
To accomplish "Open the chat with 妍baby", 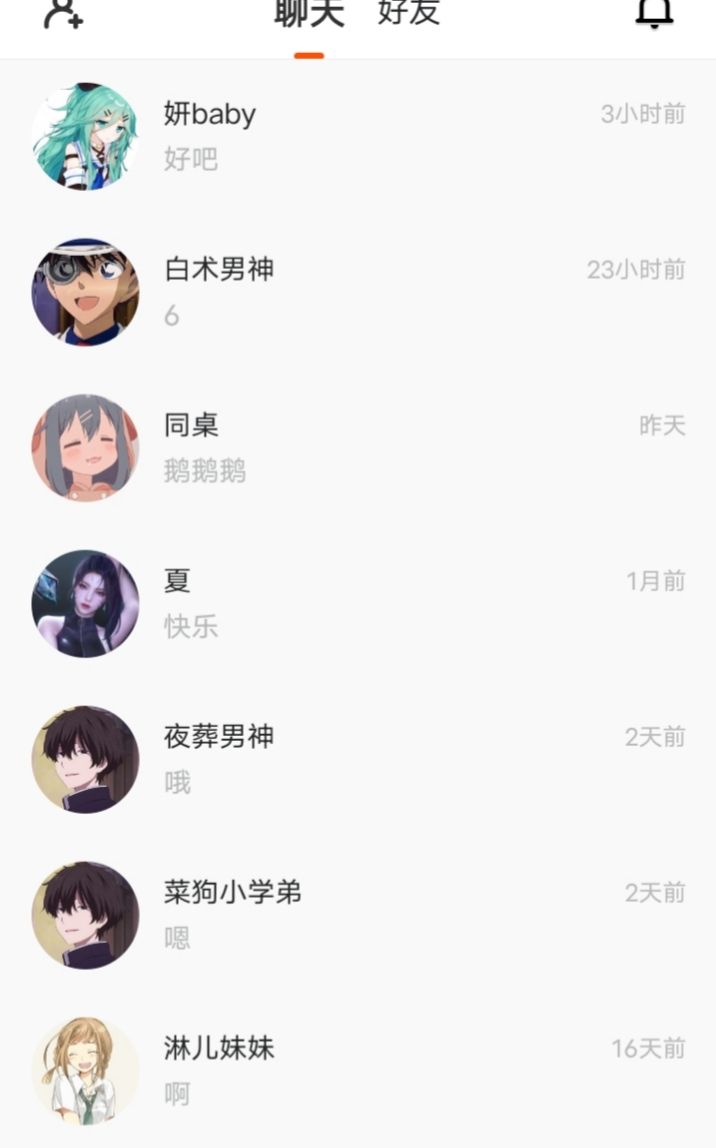I will [358, 136].
